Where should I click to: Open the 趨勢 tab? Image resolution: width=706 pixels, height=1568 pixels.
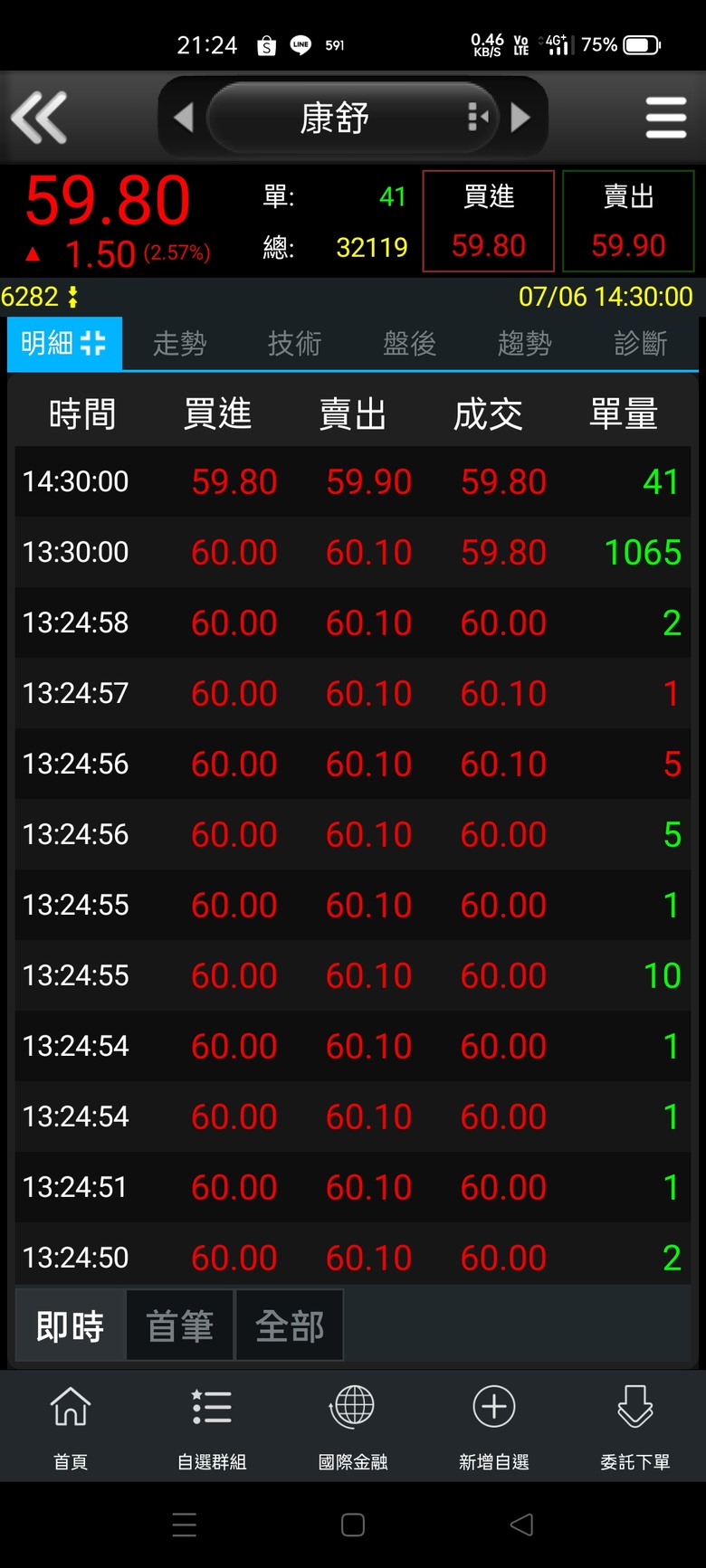pyautogui.click(x=524, y=343)
